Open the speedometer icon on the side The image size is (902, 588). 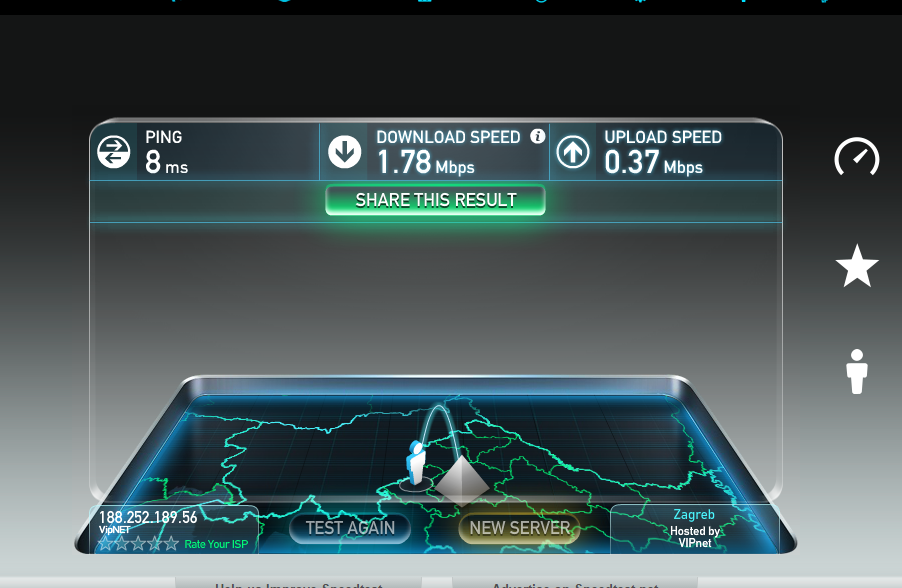coord(856,158)
